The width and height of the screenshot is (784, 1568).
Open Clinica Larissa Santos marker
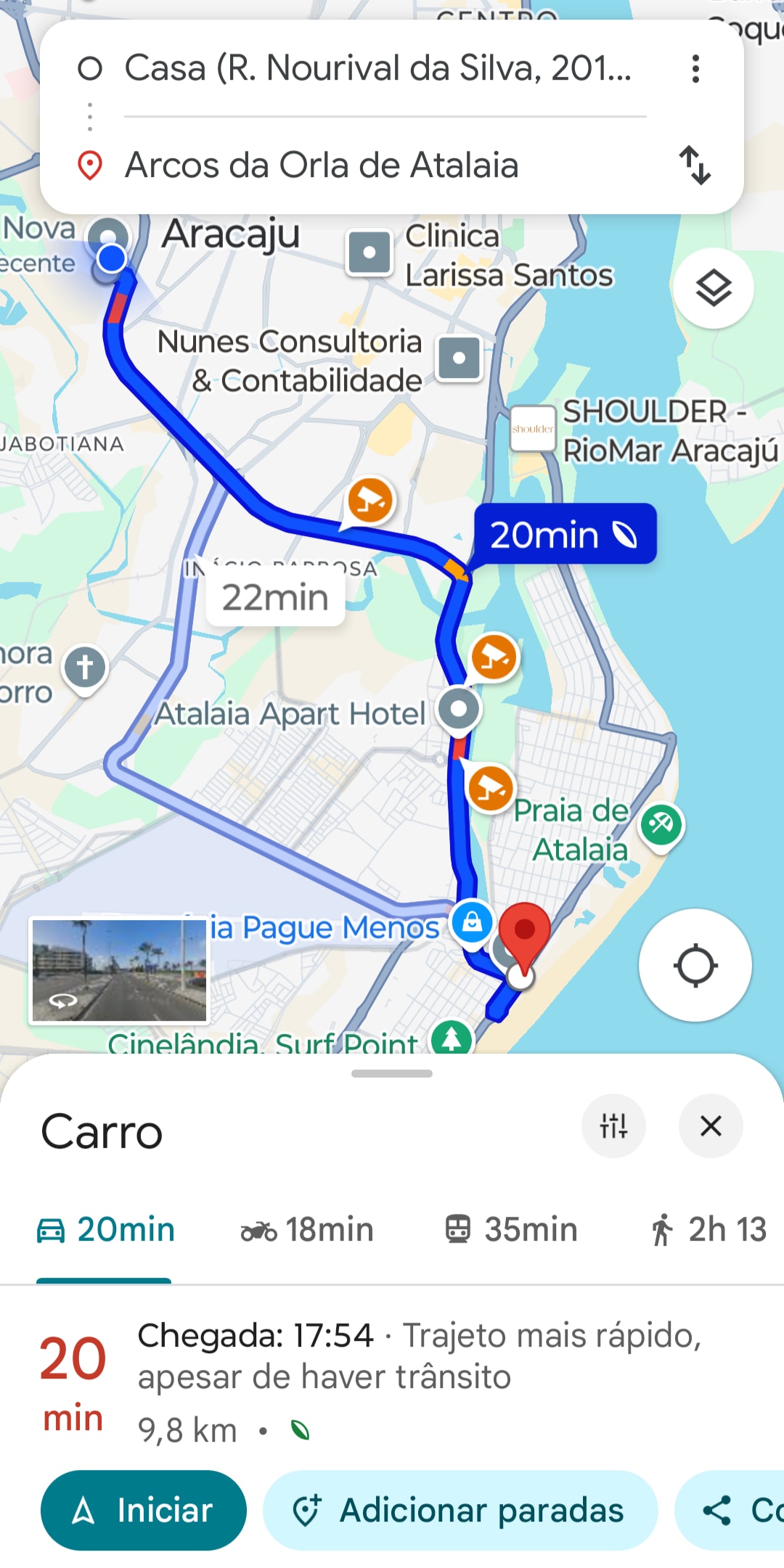pyautogui.click(x=369, y=253)
